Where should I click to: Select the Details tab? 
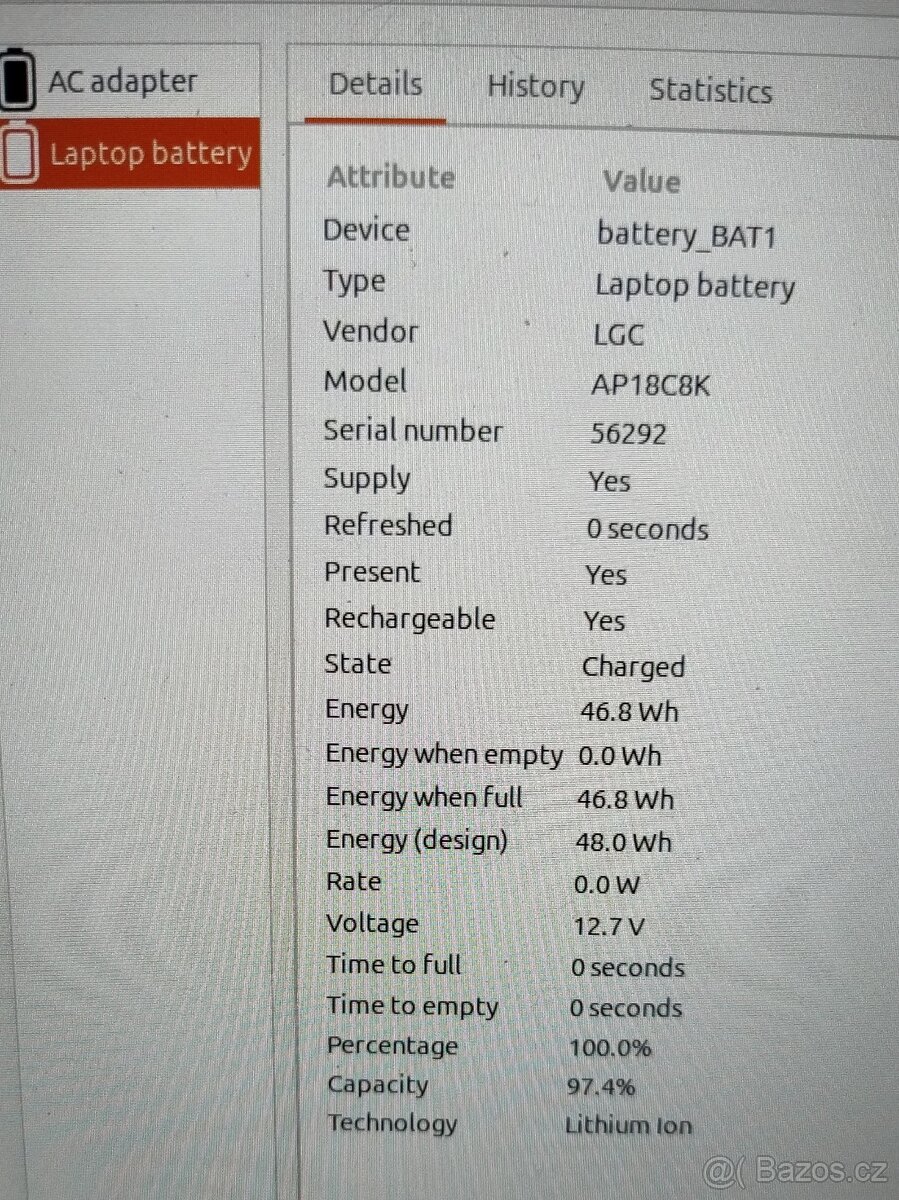[x=375, y=85]
